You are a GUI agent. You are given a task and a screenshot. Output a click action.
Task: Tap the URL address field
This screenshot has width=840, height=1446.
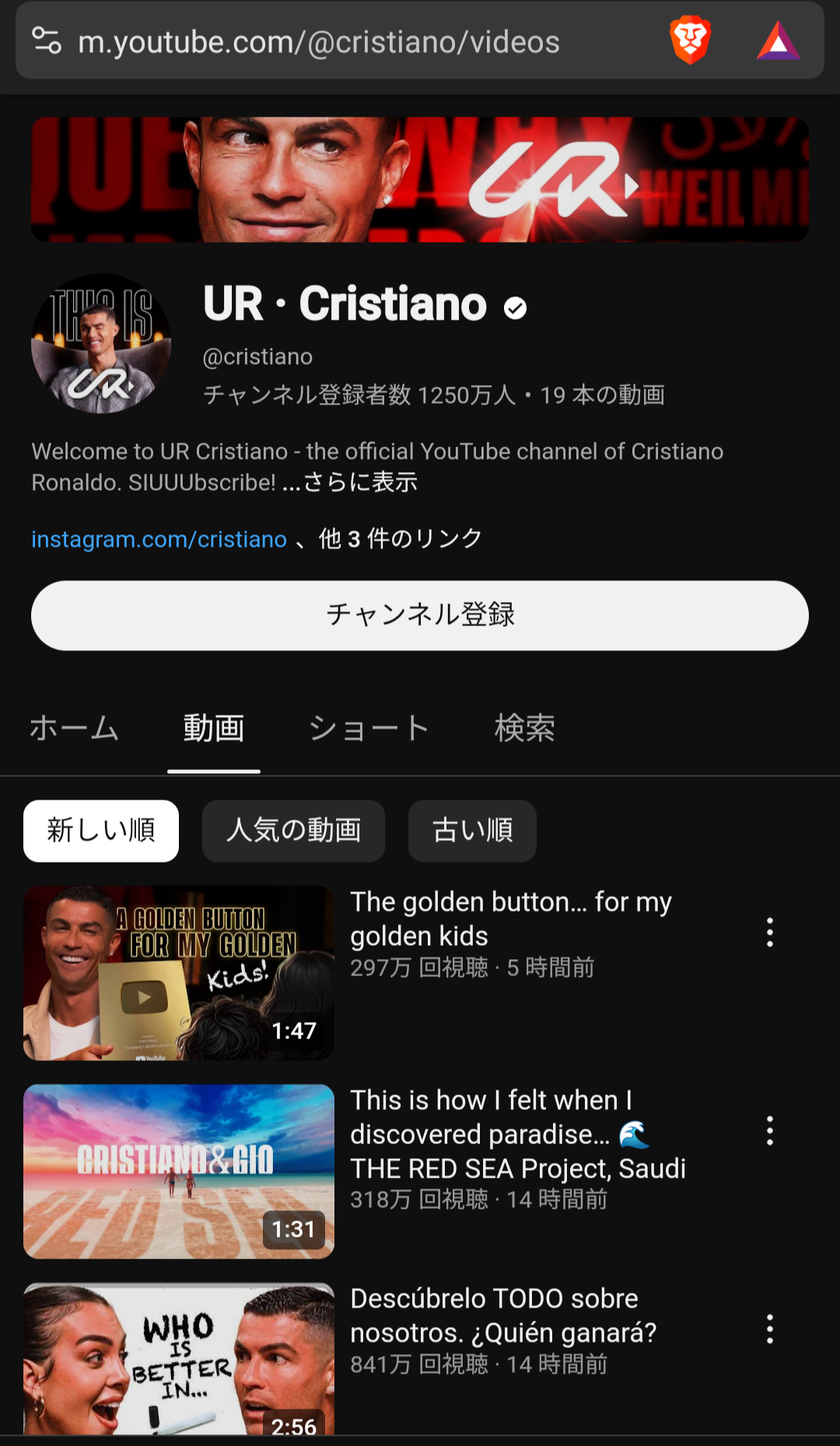click(319, 42)
